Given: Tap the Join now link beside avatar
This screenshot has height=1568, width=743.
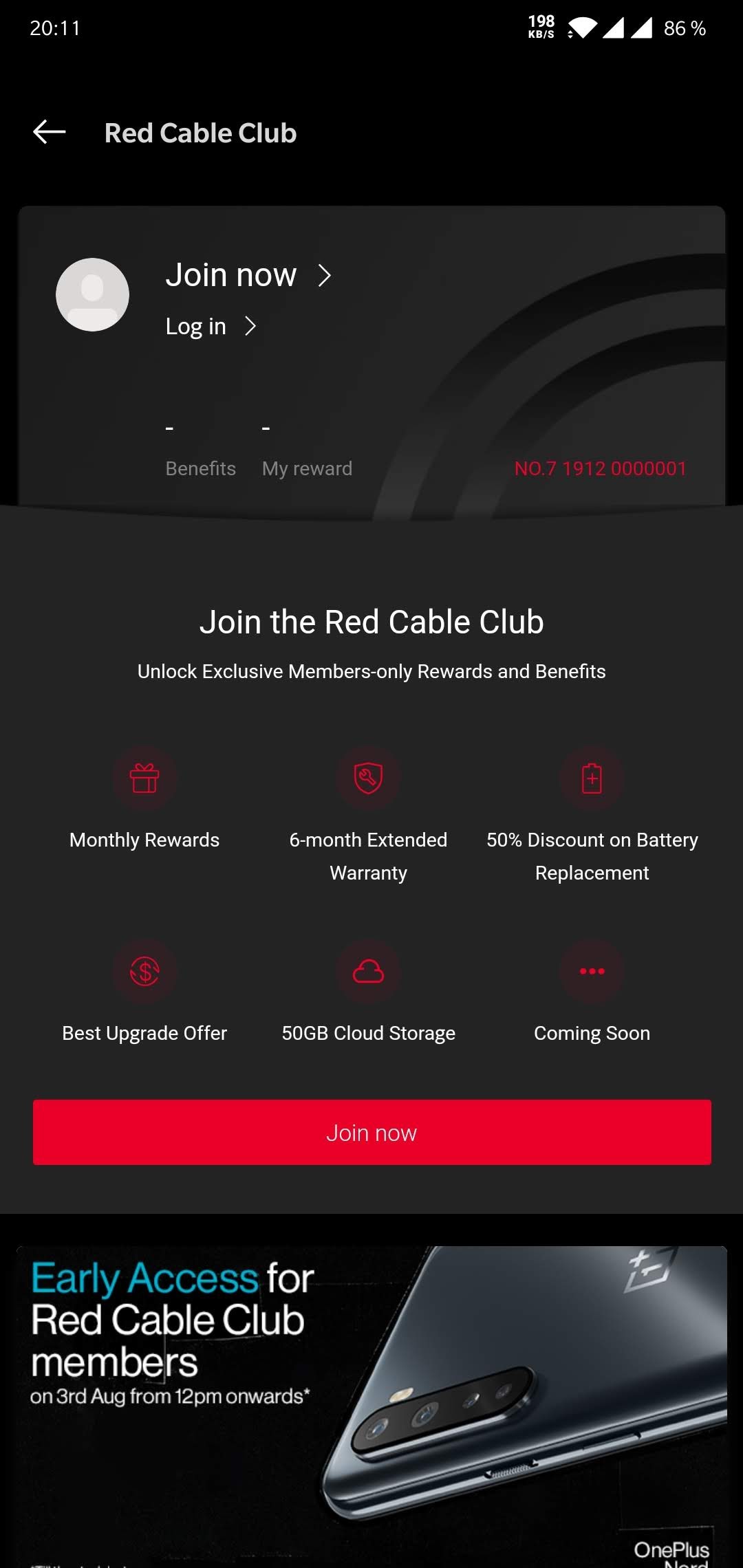Looking at the screenshot, I should pos(248,275).
